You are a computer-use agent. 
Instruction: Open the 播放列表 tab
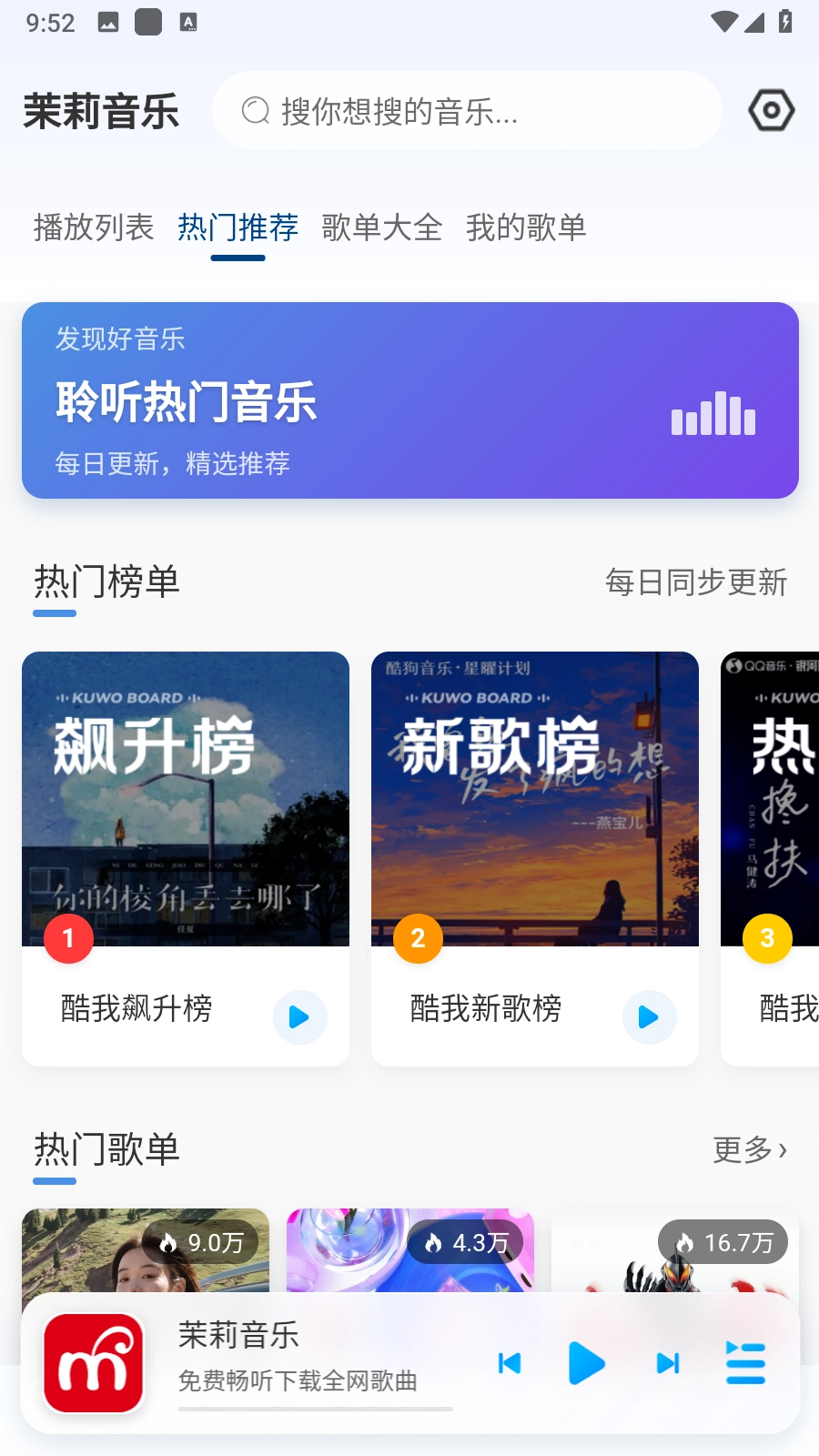[x=93, y=228]
